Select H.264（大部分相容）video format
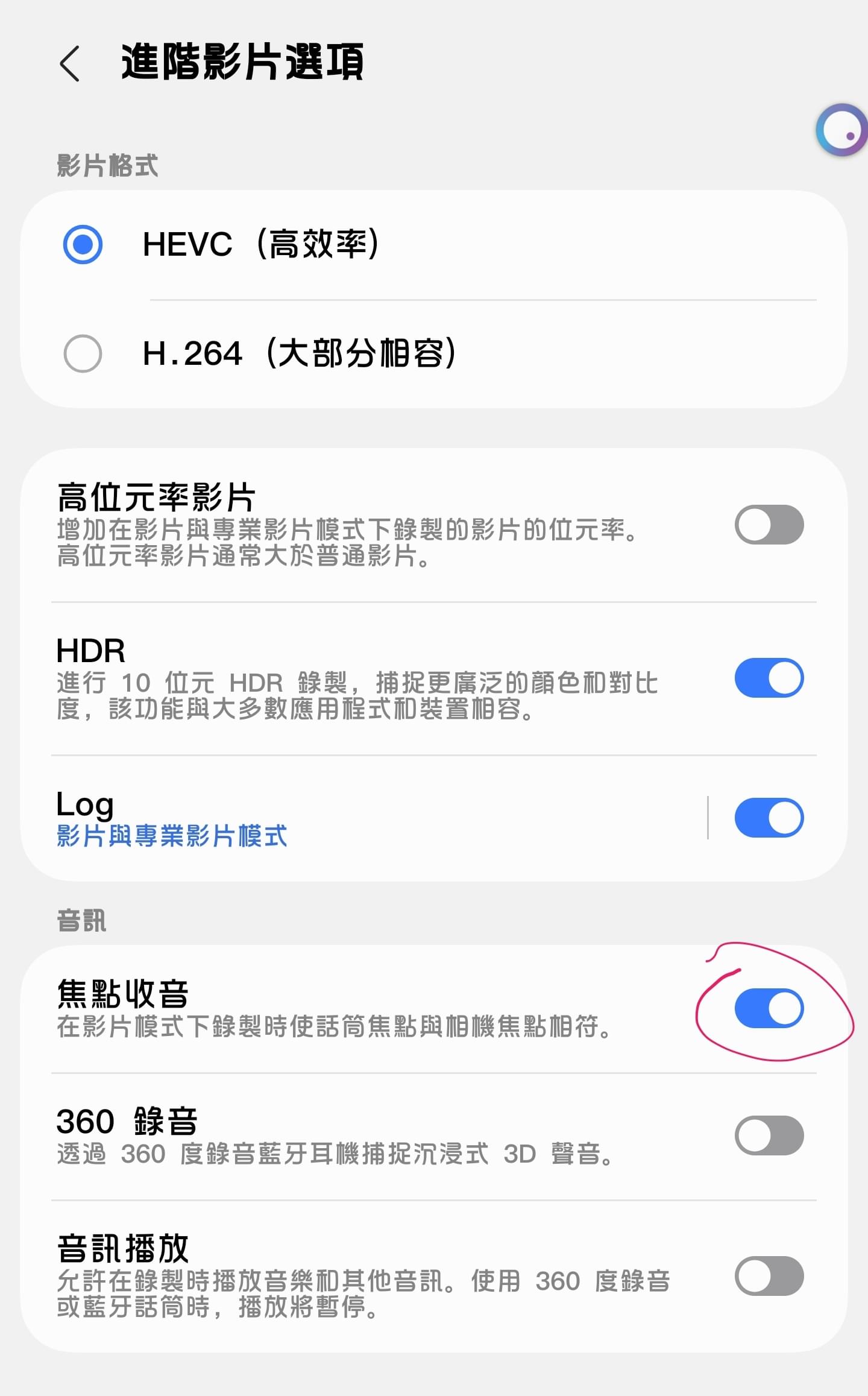The height and width of the screenshot is (1396, 868). [x=433, y=353]
